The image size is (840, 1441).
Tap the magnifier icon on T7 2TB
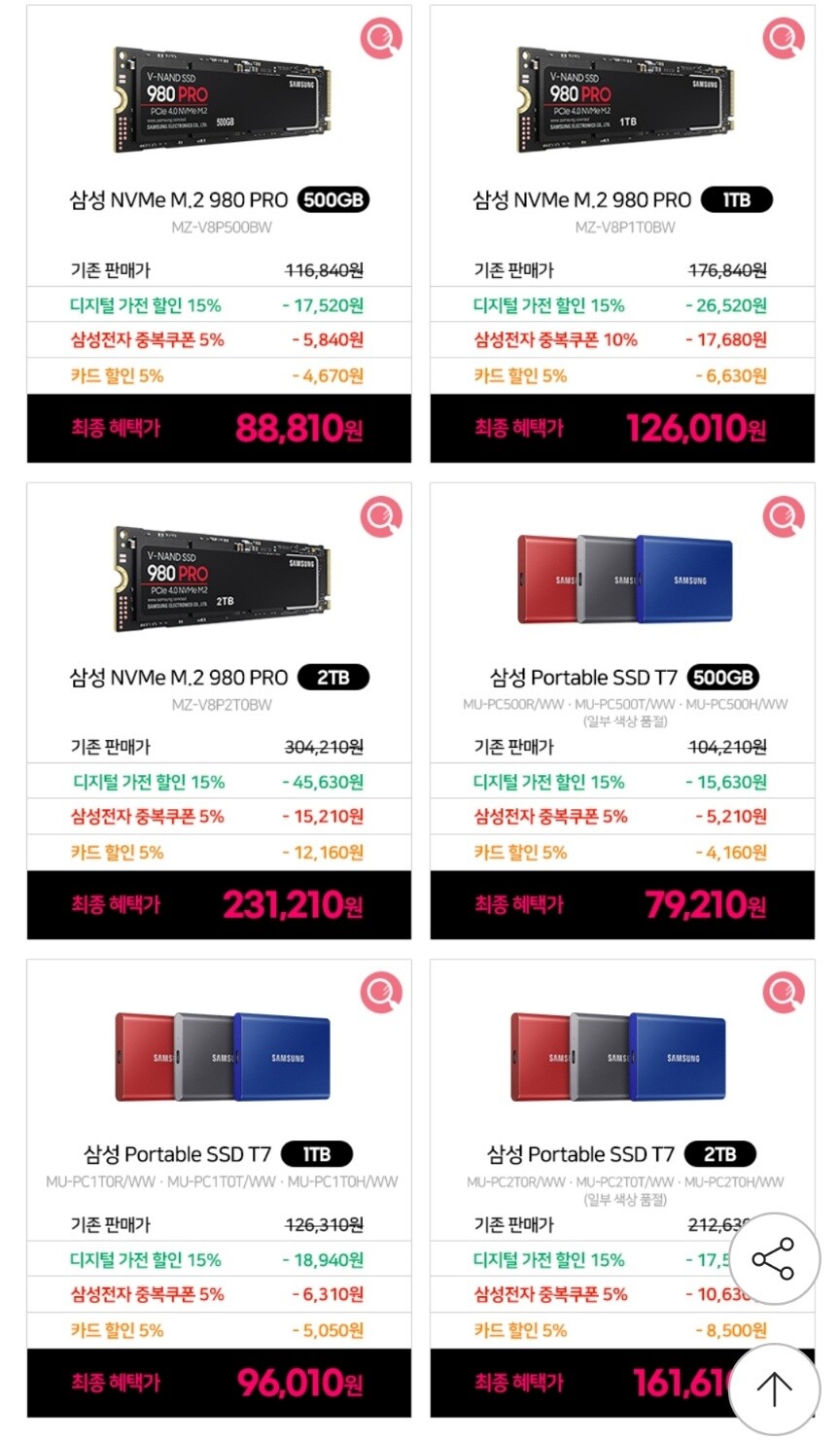784,995
